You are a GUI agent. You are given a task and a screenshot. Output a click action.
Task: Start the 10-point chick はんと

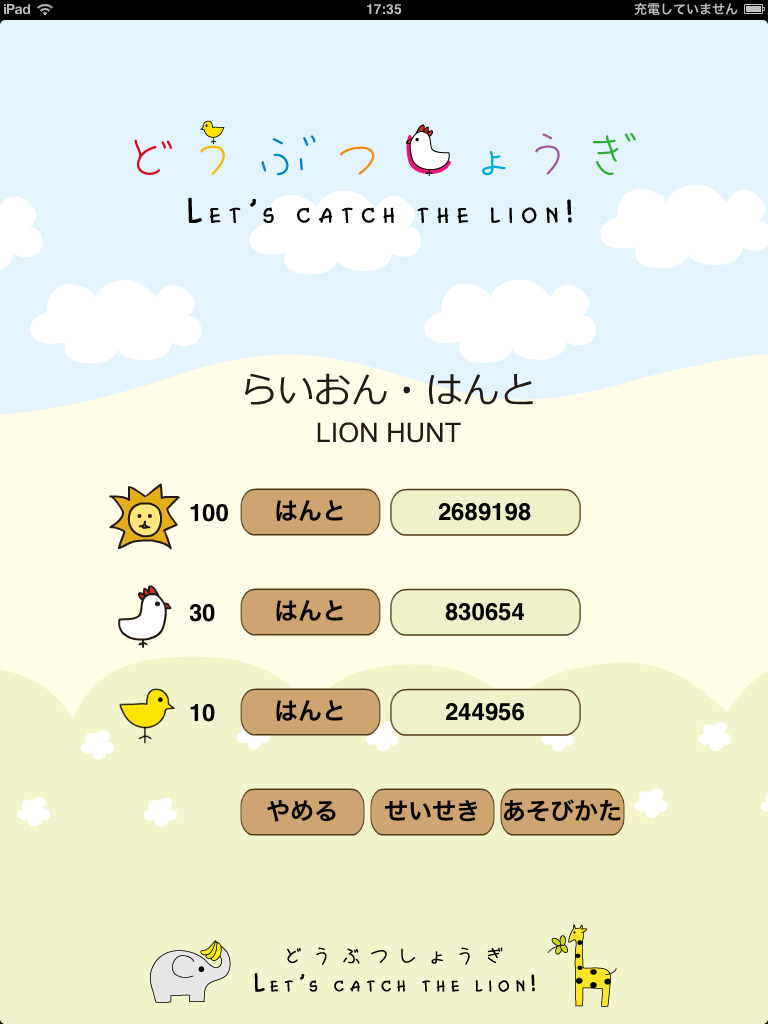coord(310,712)
